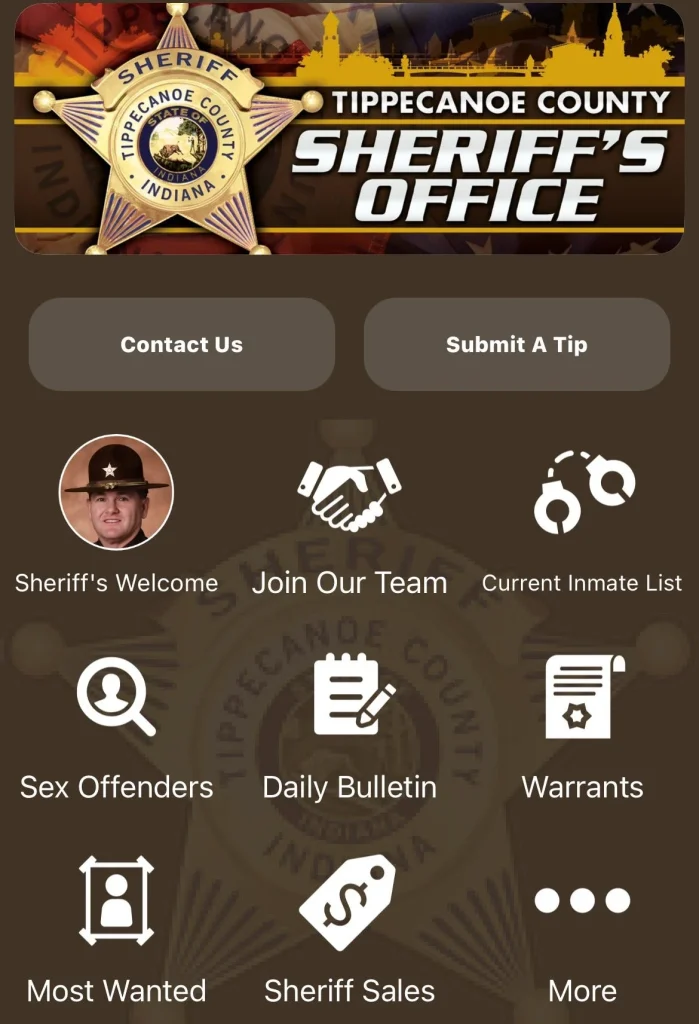
Task: Tap the Contact Us button
Action: 181,344
